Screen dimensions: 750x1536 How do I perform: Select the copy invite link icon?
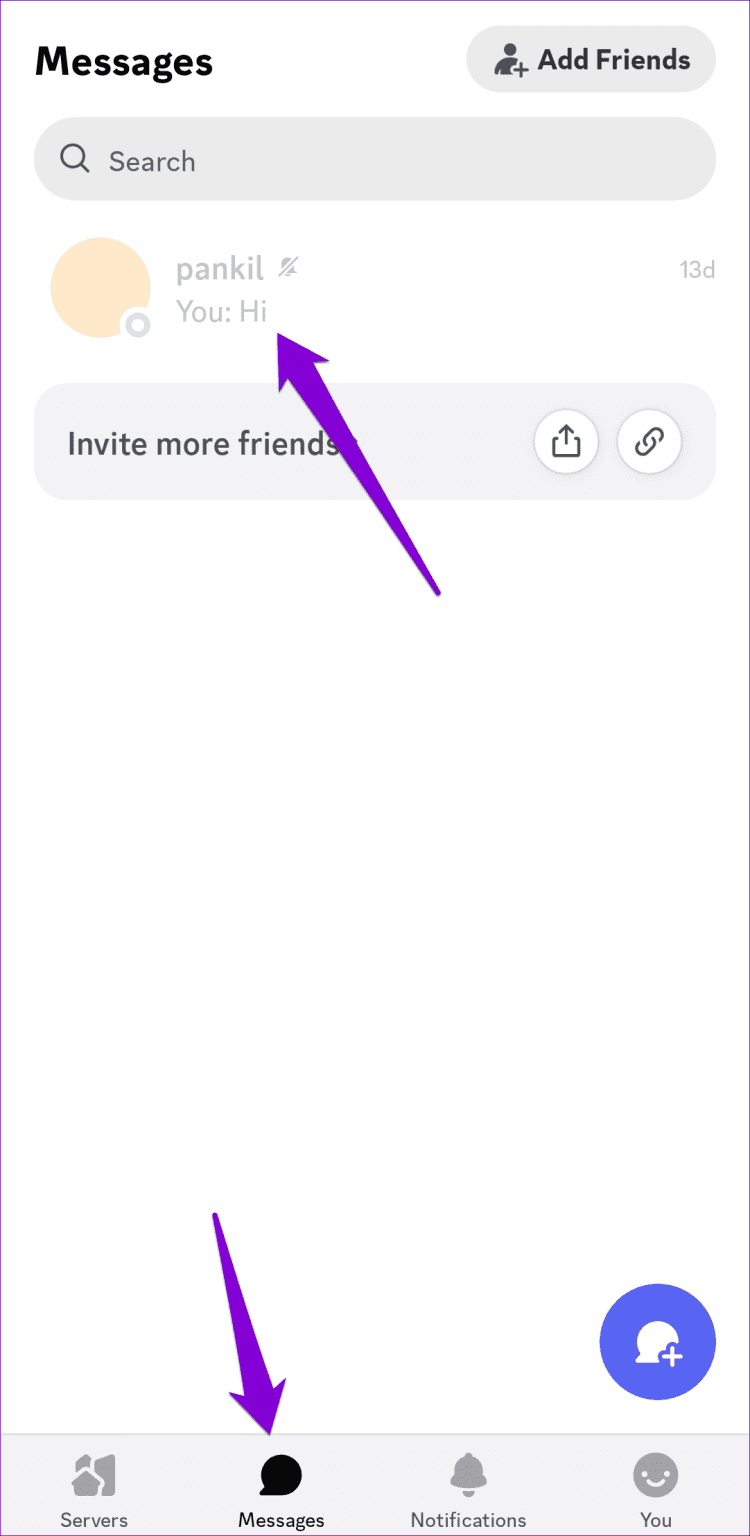point(649,441)
